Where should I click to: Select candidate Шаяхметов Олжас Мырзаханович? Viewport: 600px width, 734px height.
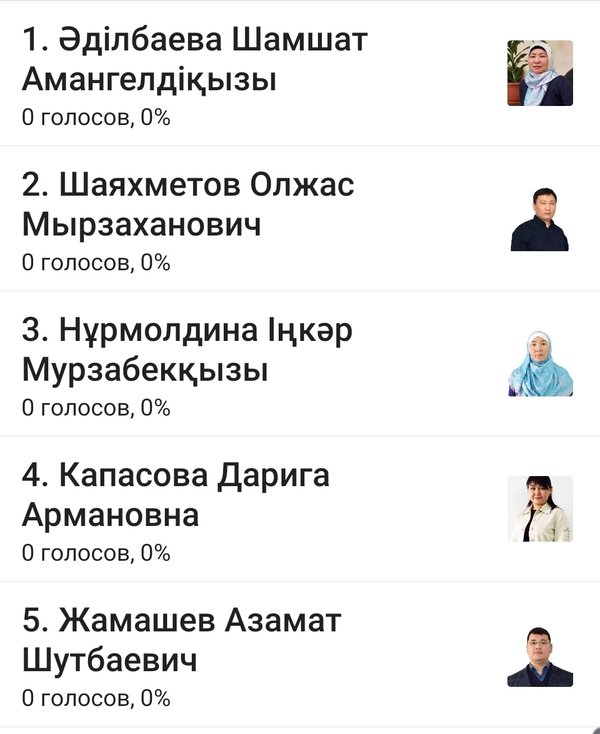point(188,205)
